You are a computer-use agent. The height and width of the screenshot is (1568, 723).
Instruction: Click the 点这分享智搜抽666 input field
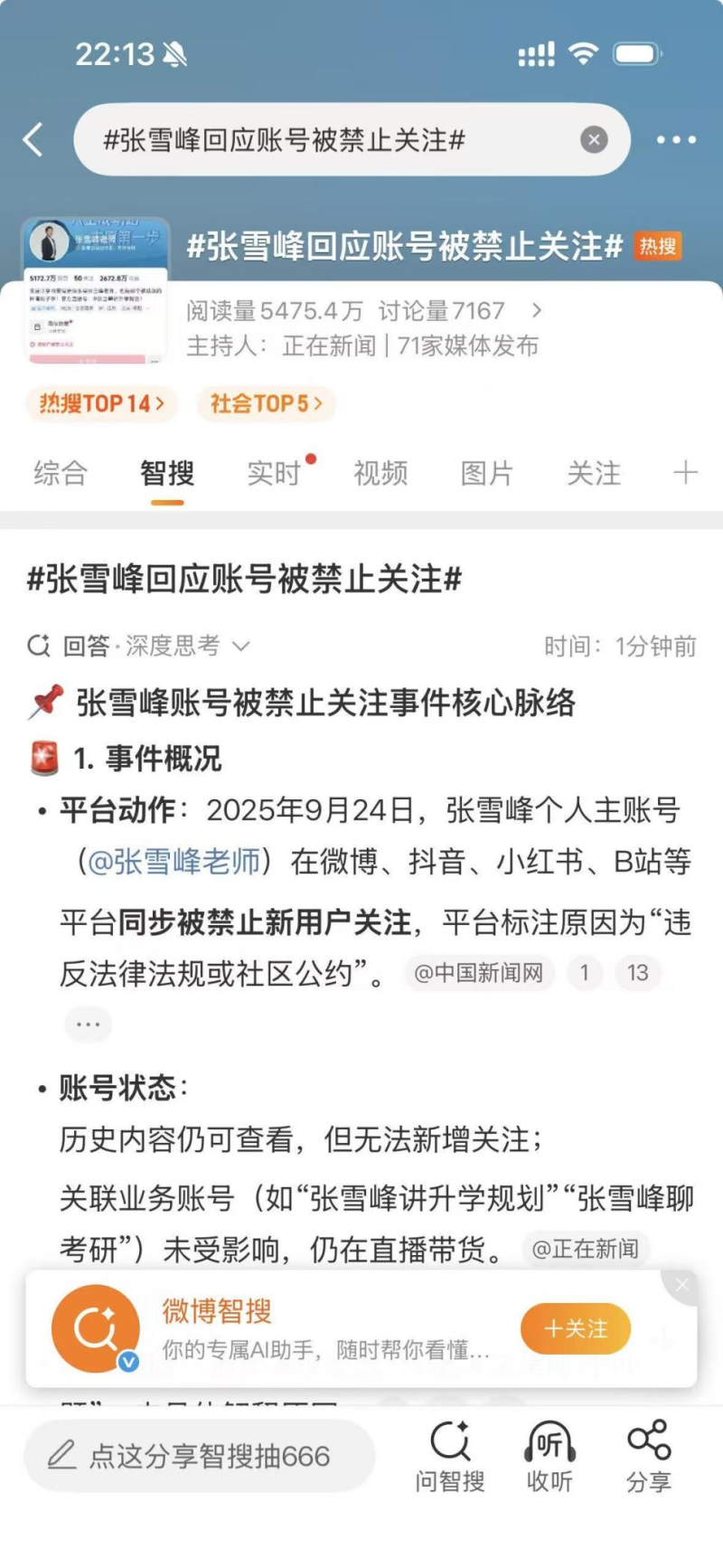(x=199, y=1457)
